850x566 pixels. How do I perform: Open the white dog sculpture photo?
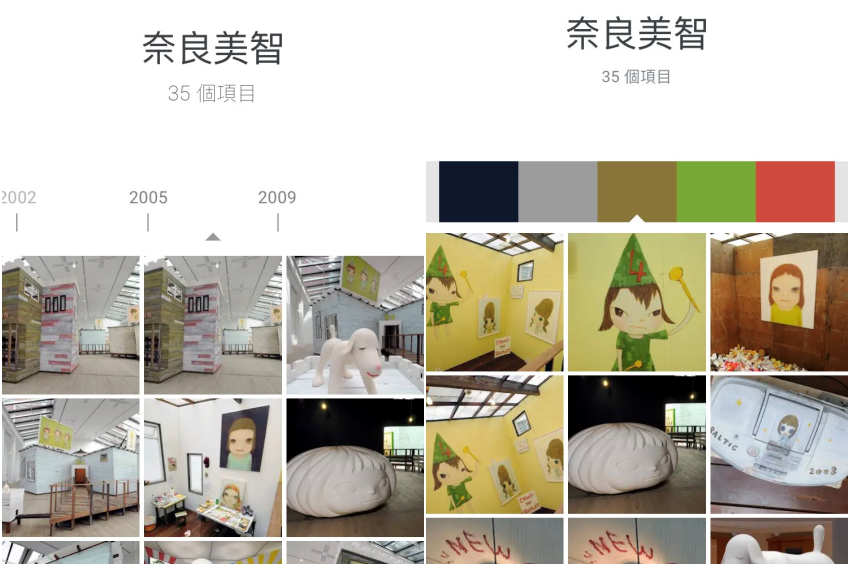point(355,325)
